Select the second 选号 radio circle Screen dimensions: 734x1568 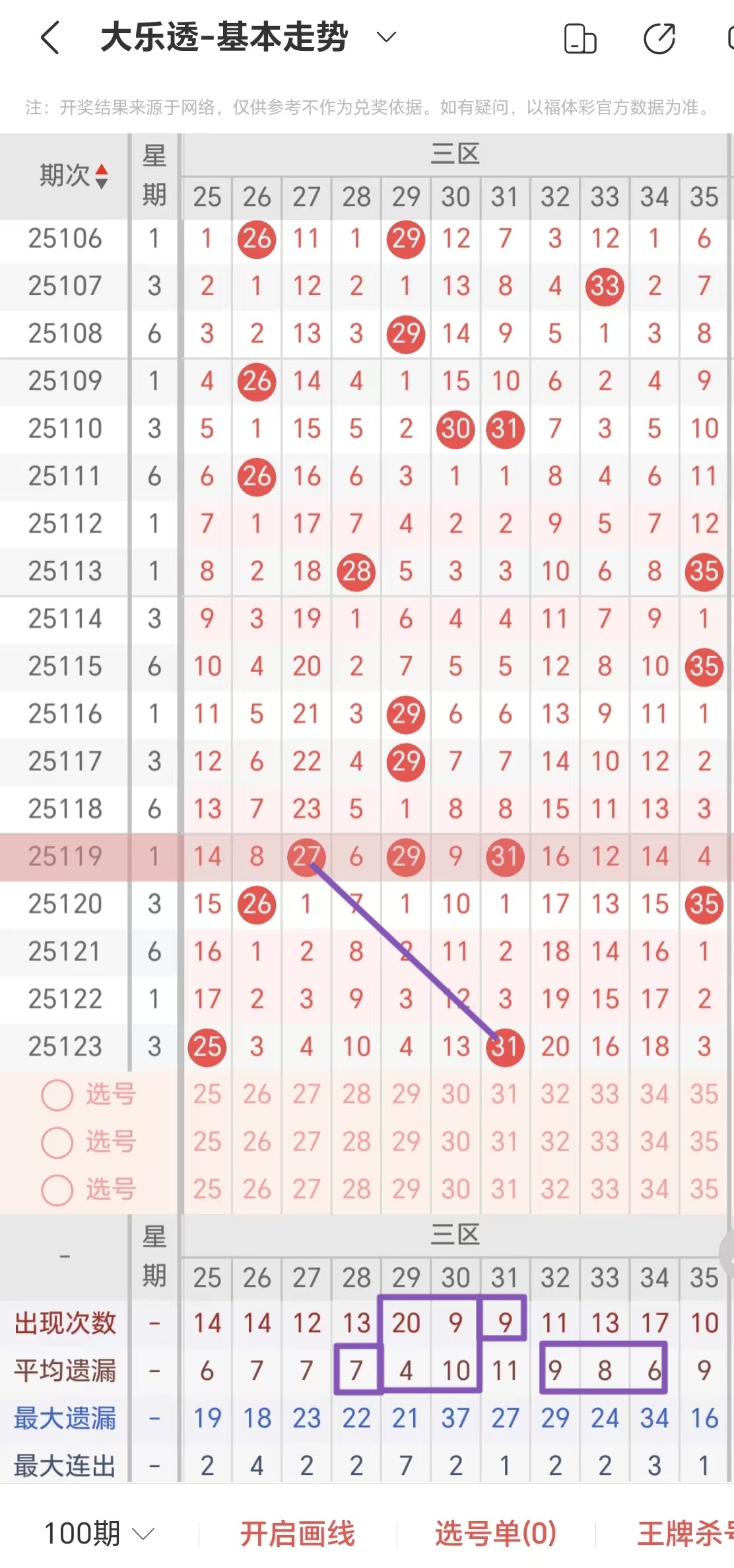point(57,1142)
